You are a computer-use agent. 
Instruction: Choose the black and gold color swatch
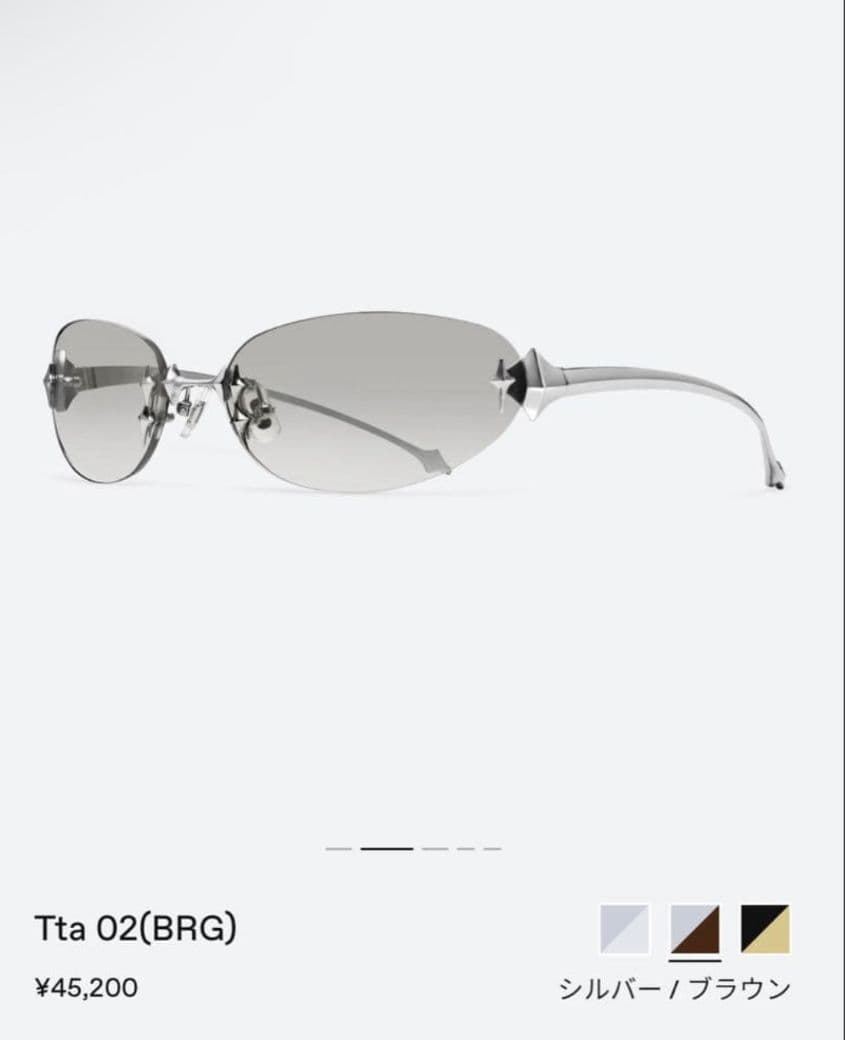[x=765, y=929]
